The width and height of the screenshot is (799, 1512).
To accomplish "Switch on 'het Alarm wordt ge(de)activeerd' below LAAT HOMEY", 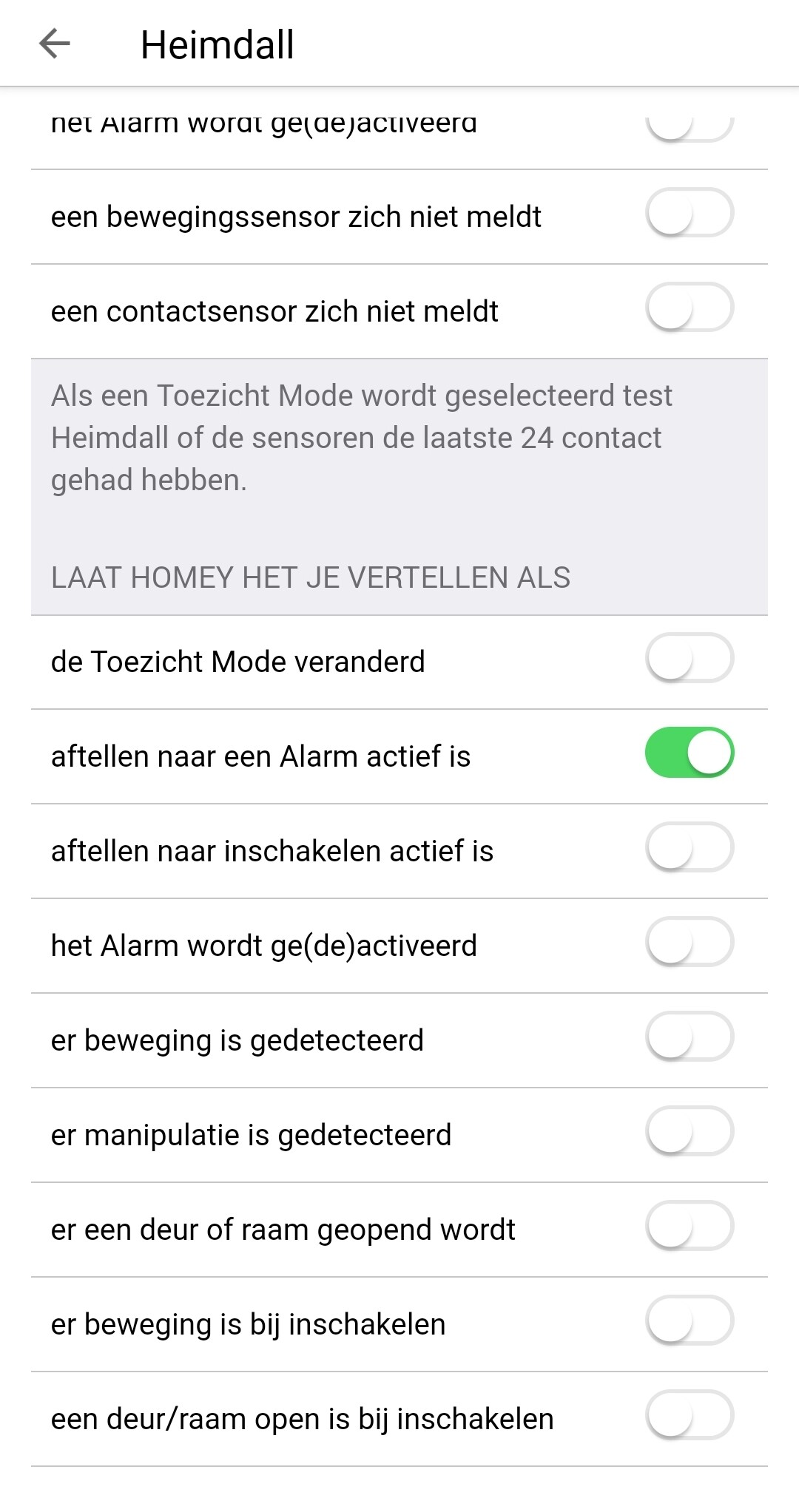I will [x=689, y=943].
